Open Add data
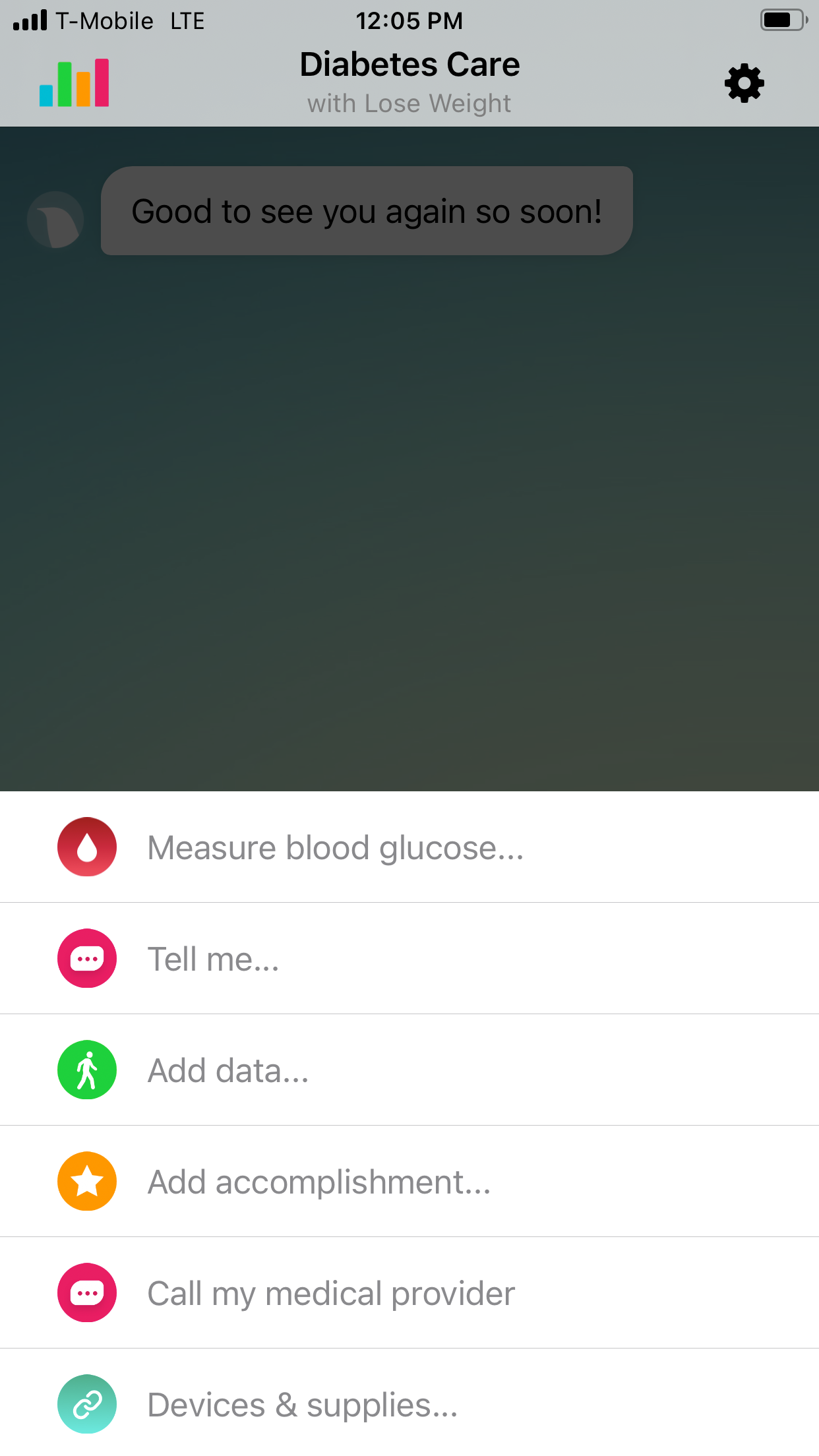This screenshot has width=819, height=1456. coord(409,1070)
